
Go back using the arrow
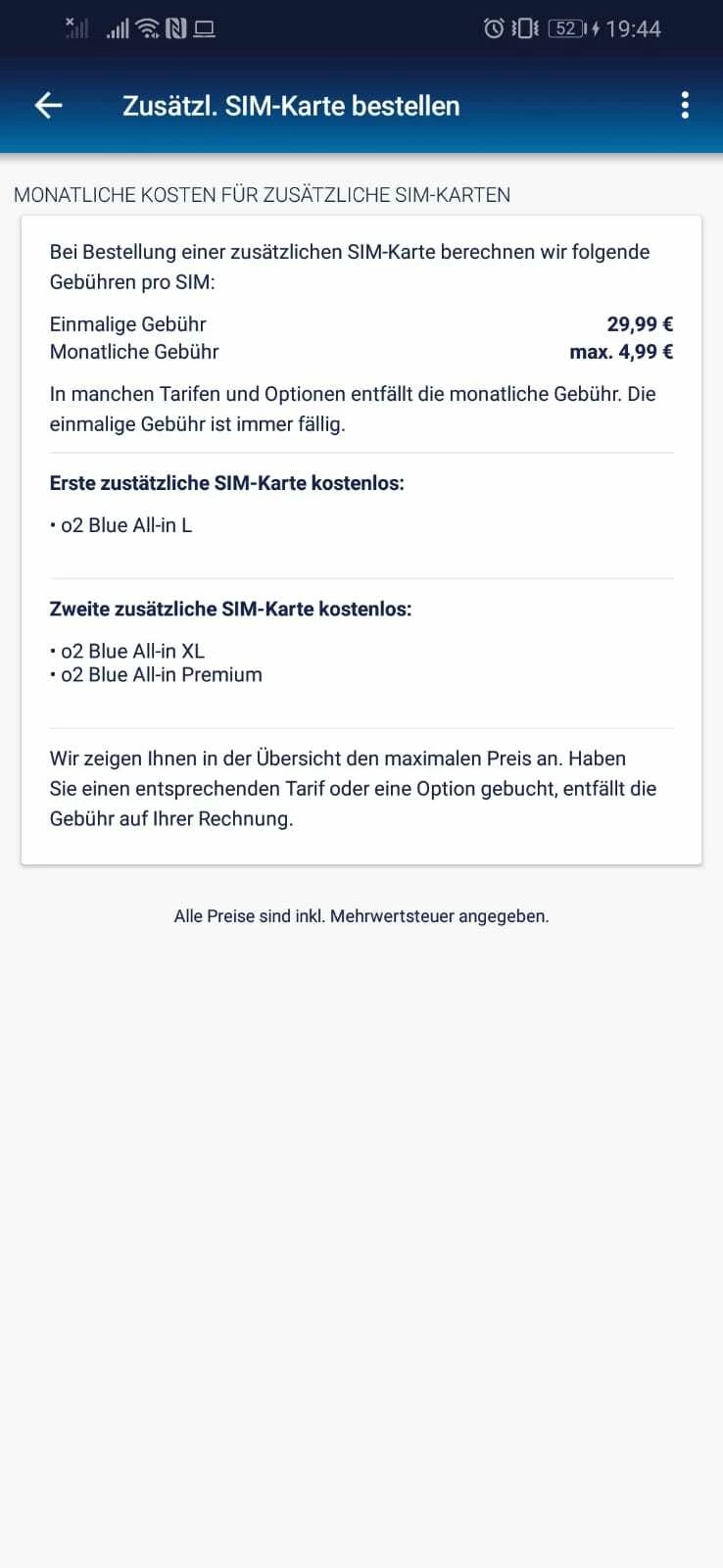(48, 106)
